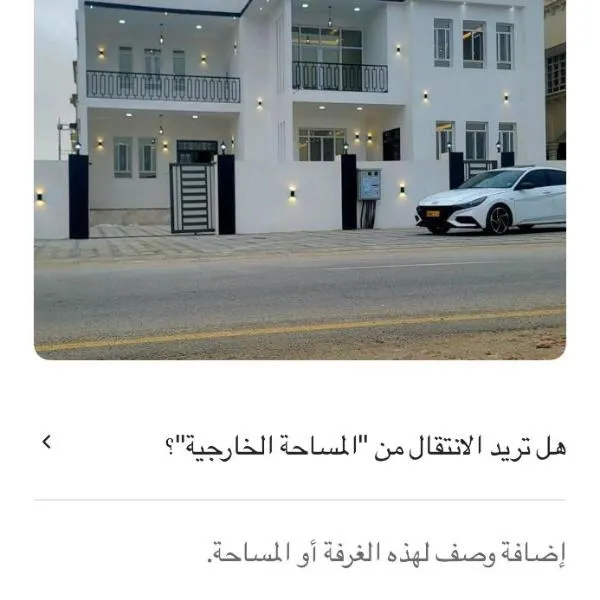Open the "المساحة الخارجية" move row chevron

point(46,442)
